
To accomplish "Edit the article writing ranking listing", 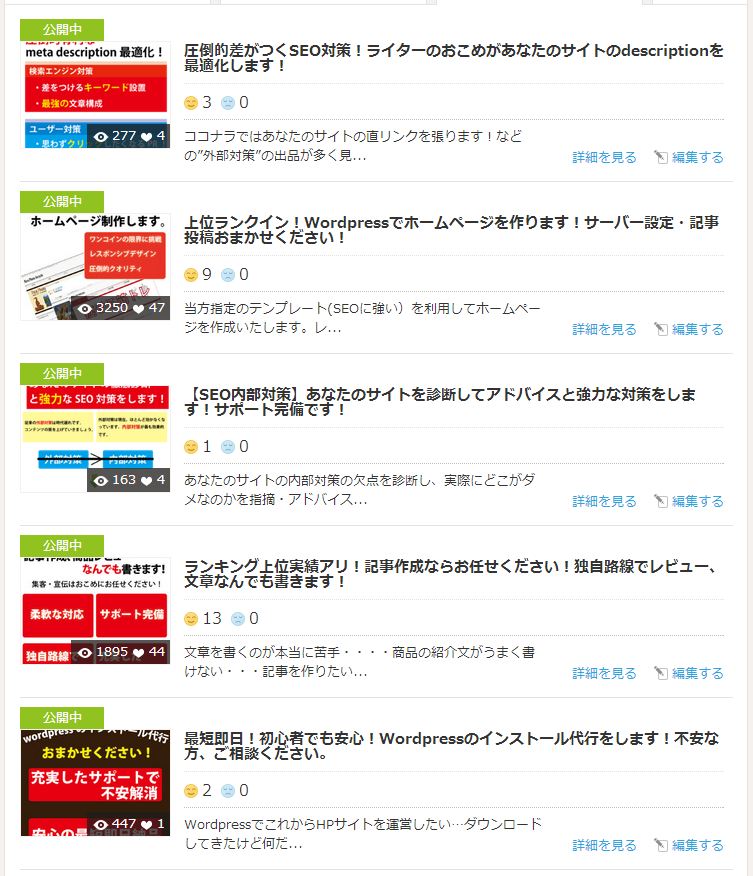I will point(697,673).
